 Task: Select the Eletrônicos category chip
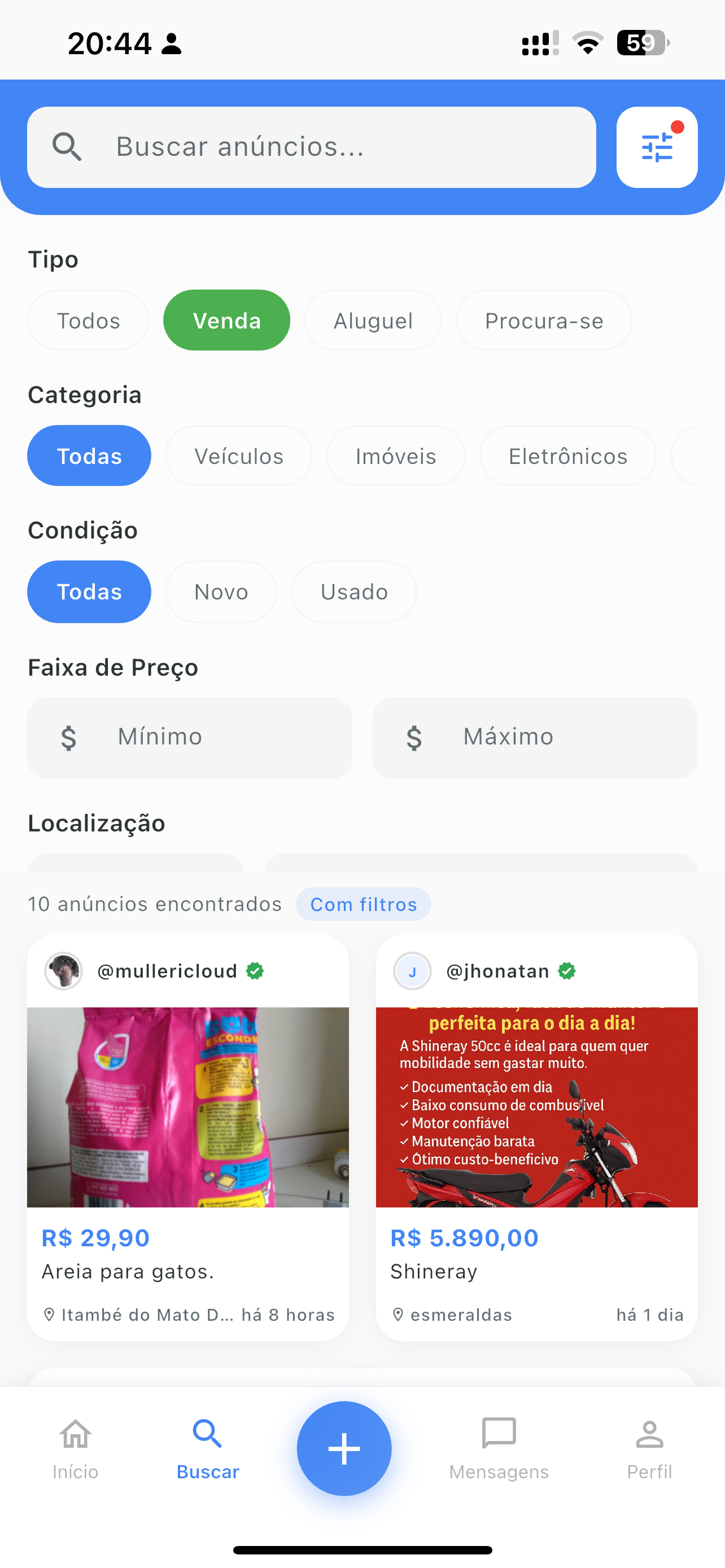[567, 455]
